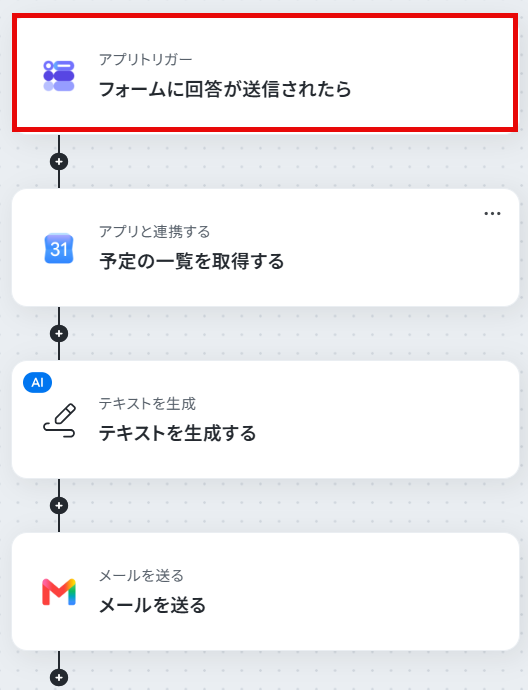Add a step below 予定の一覧を取得する
The image size is (528, 690).
59,334
